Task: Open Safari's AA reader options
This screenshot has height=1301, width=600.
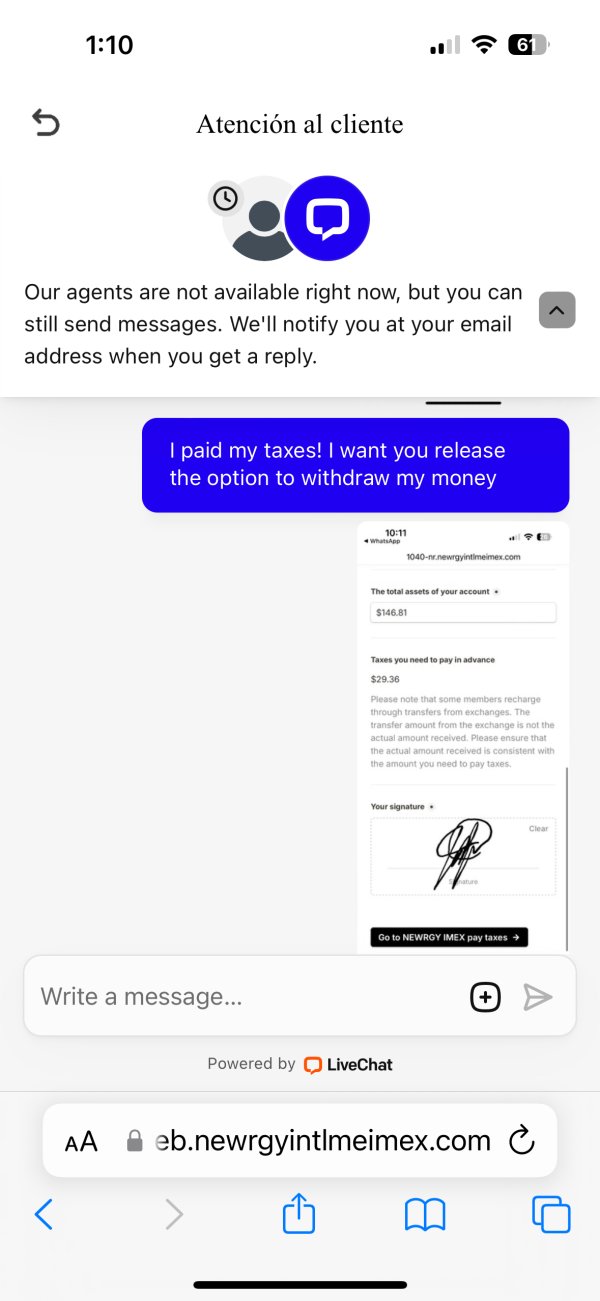Action: point(81,1141)
